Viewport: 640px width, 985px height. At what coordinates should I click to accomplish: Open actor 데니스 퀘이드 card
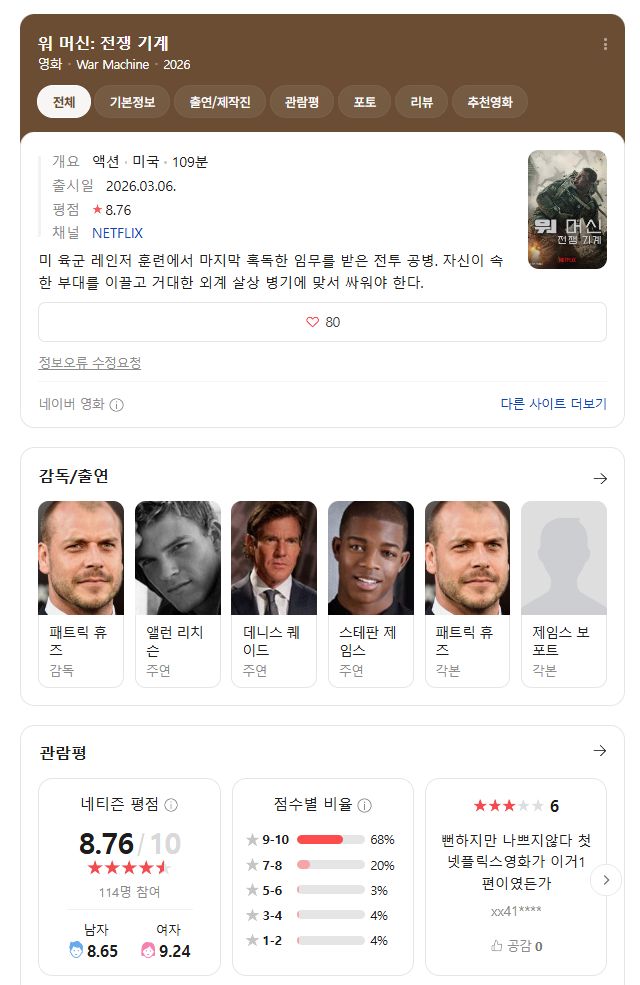pyautogui.click(x=274, y=593)
